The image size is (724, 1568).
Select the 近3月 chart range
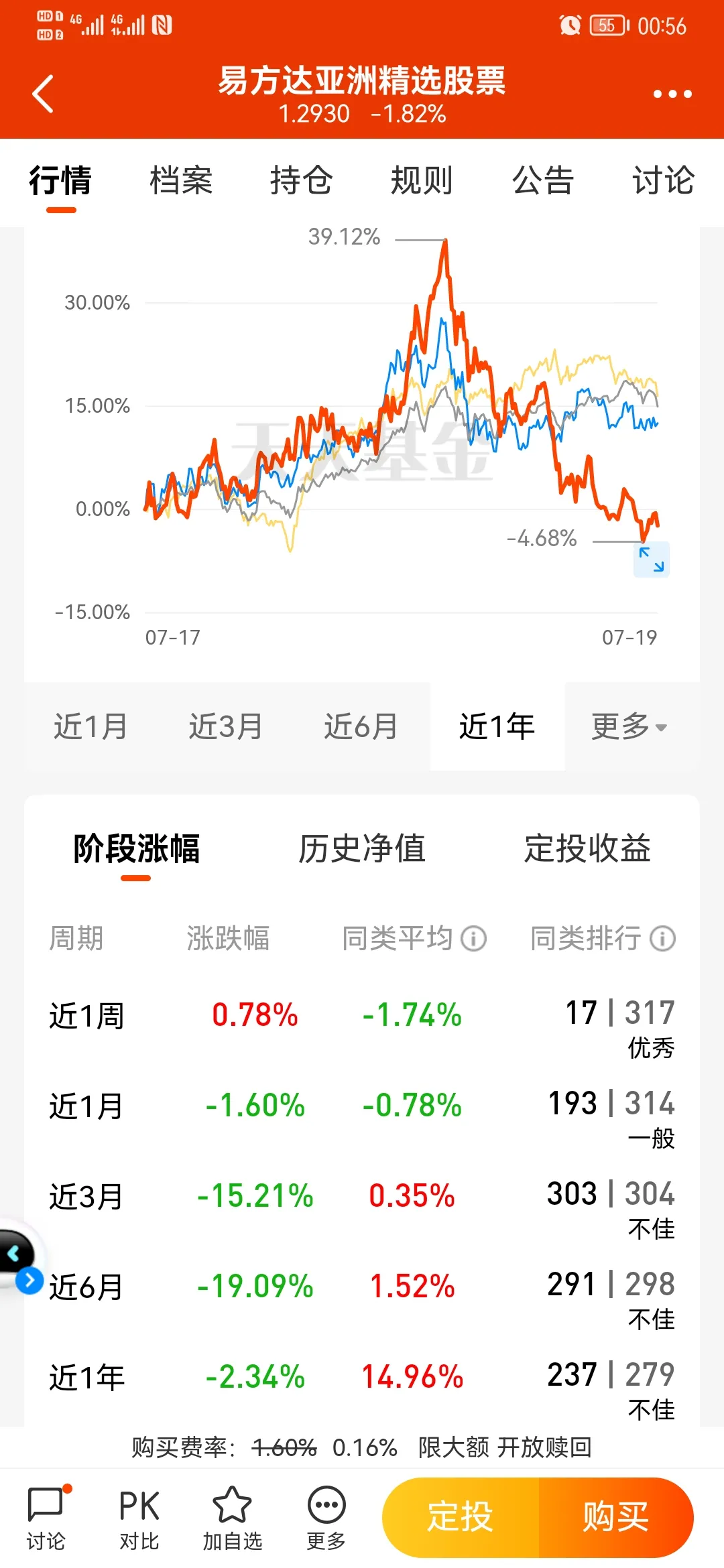(x=226, y=726)
